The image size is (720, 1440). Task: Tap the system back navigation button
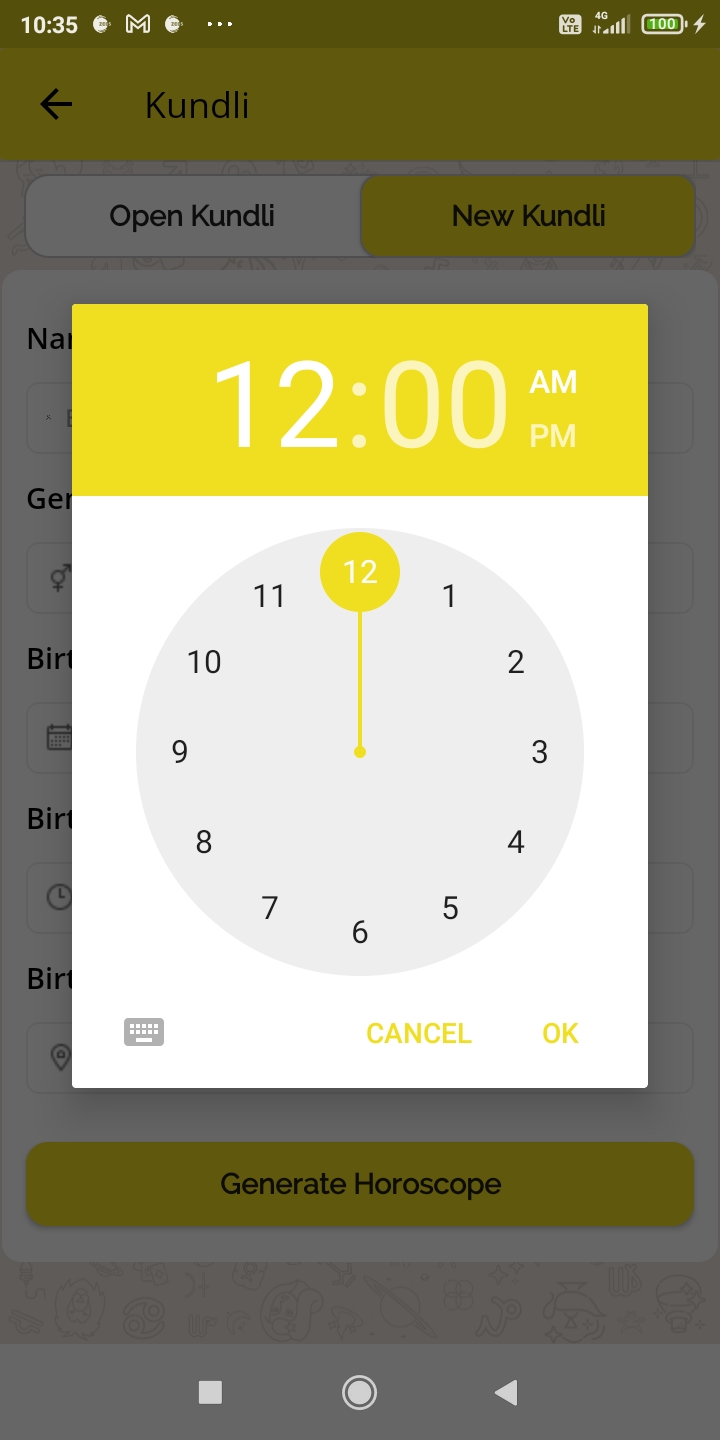507,1392
